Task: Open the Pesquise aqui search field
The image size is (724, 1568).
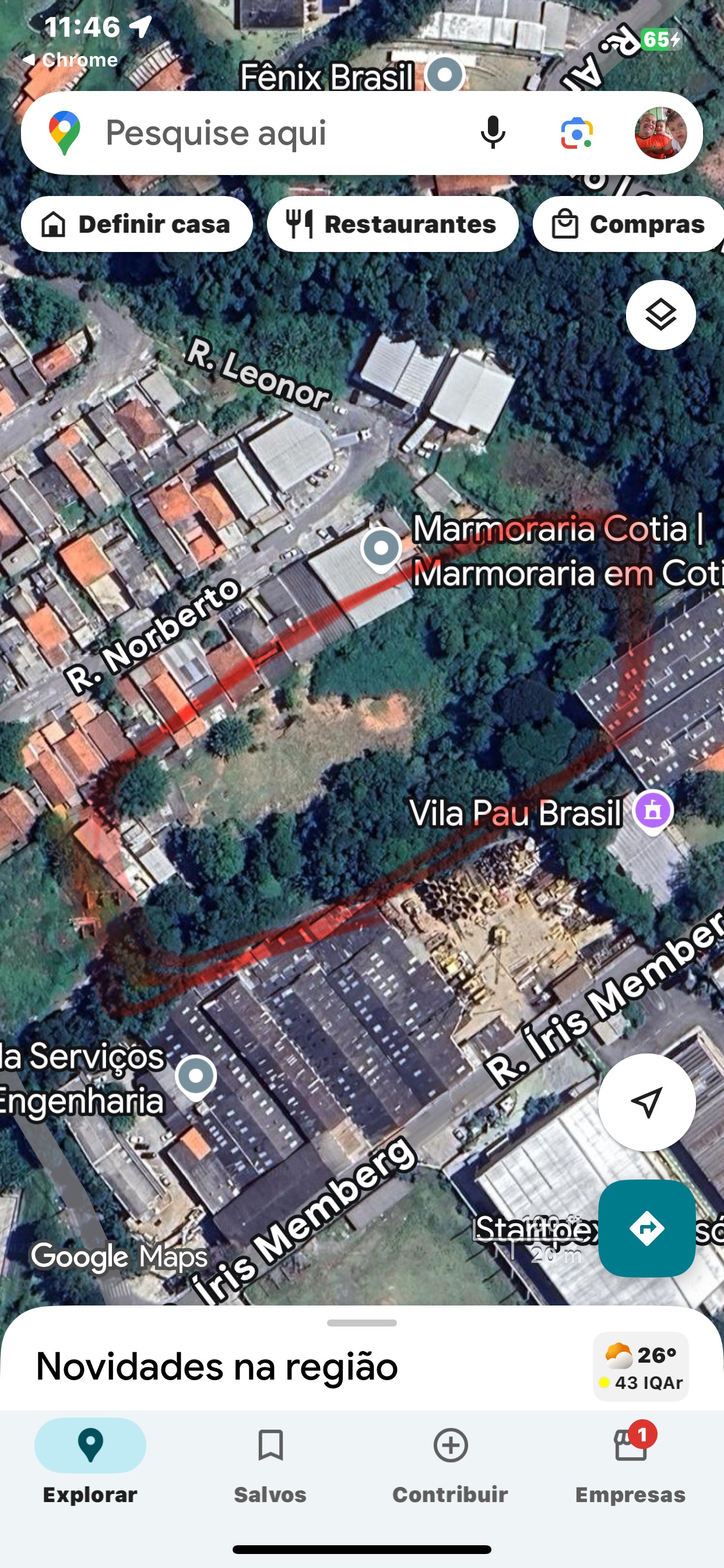Action: point(243,134)
